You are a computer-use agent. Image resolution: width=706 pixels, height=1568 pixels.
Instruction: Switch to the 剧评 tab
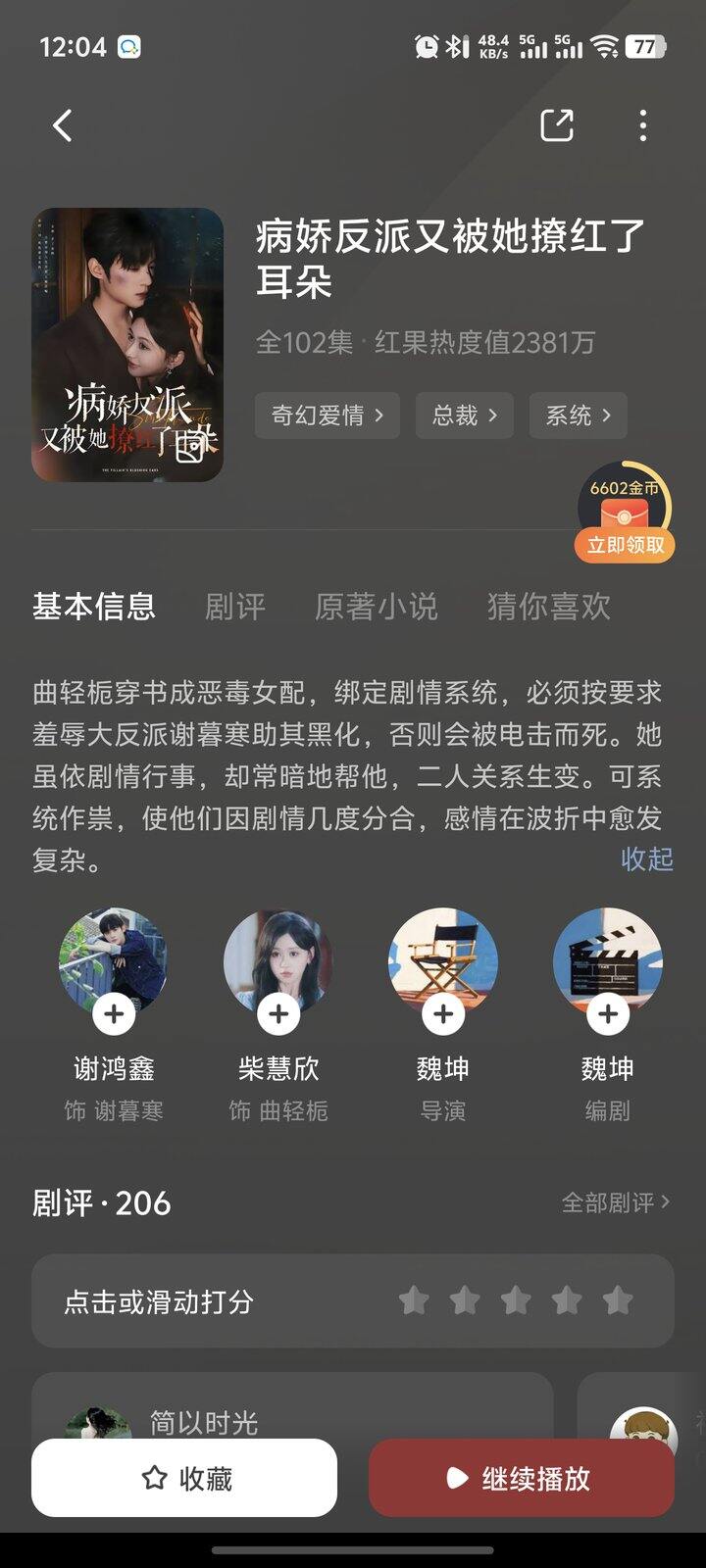click(235, 607)
